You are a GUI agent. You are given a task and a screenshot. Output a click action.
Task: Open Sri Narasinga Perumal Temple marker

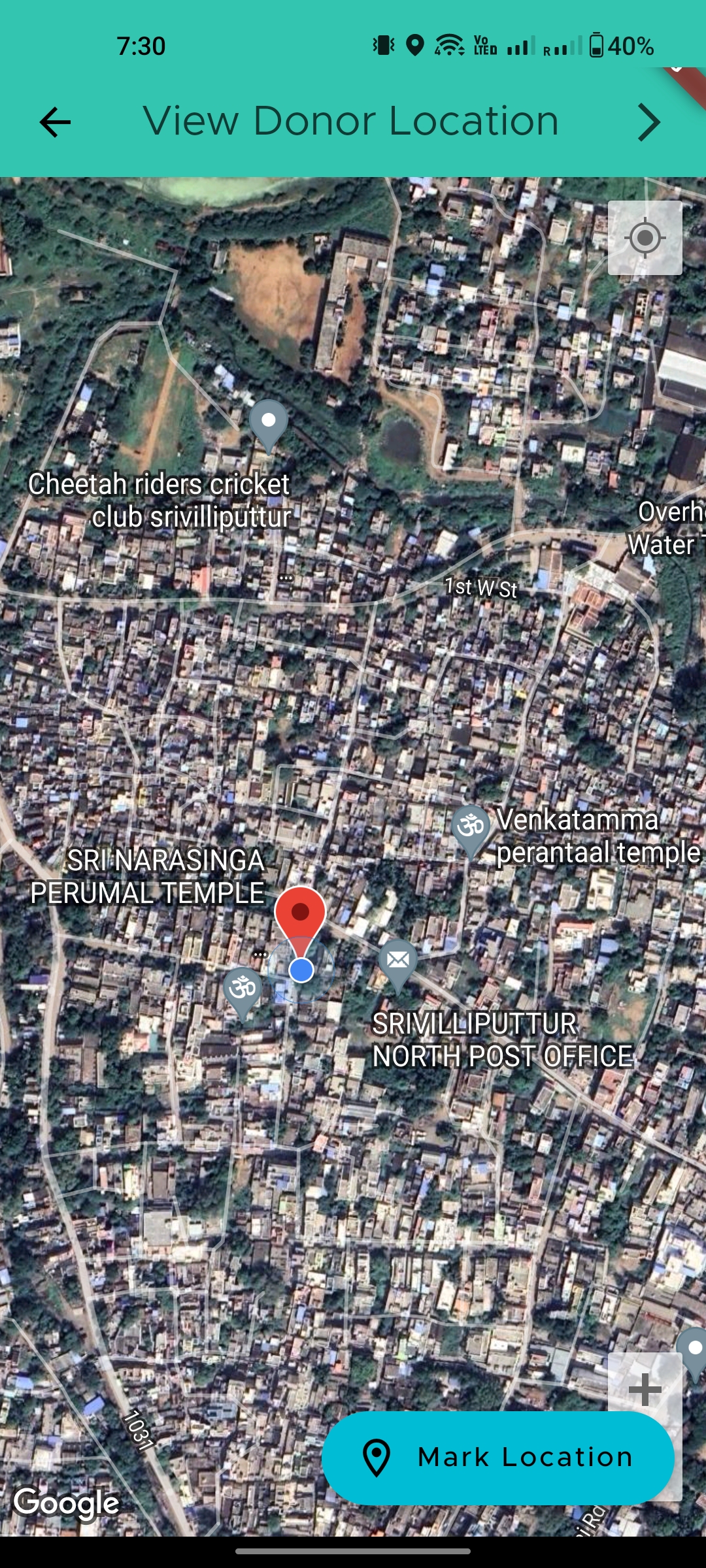click(243, 989)
